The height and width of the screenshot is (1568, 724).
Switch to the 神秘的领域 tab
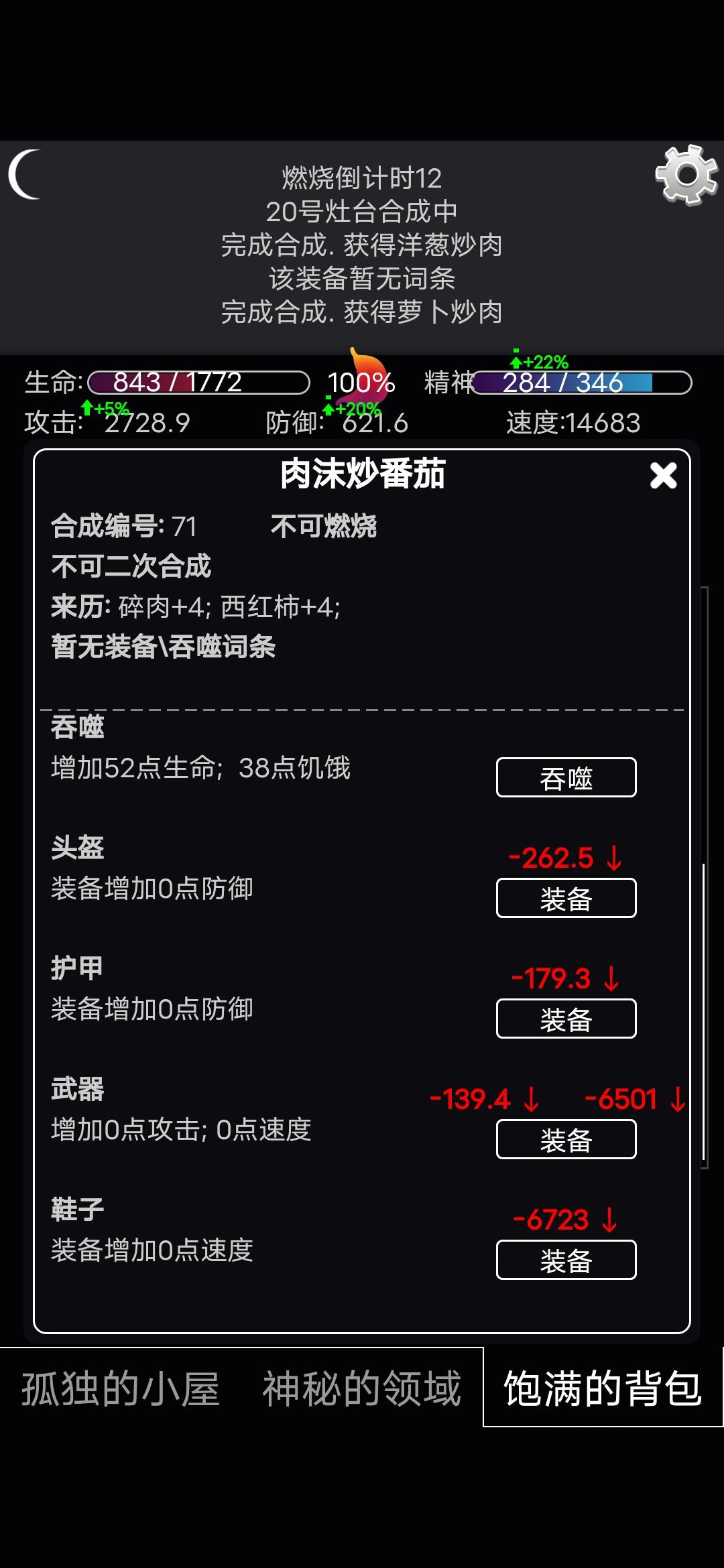pyautogui.click(x=361, y=1388)
